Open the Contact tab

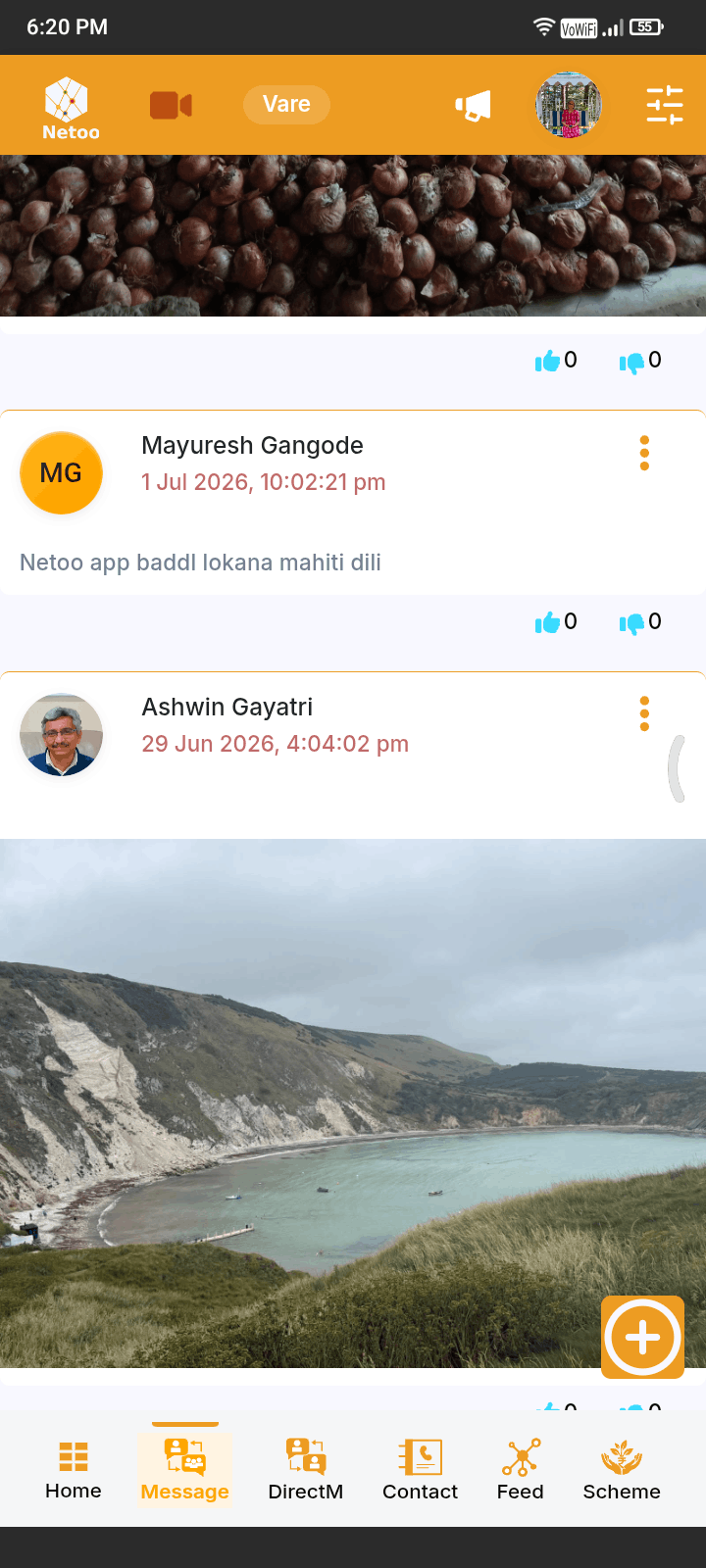[420, 1470]
